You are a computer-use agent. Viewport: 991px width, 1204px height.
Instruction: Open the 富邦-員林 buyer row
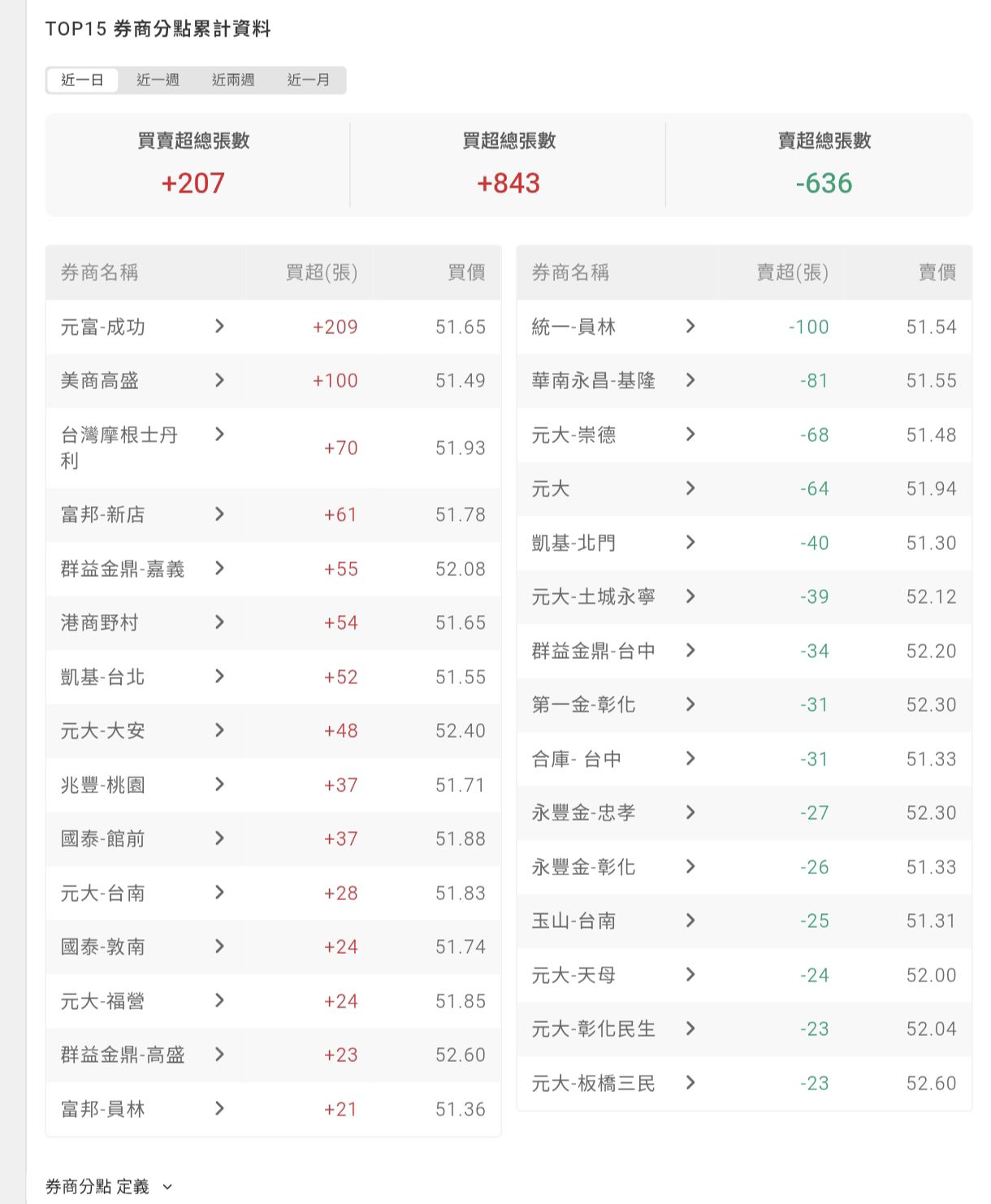[x=219, y=1109]
